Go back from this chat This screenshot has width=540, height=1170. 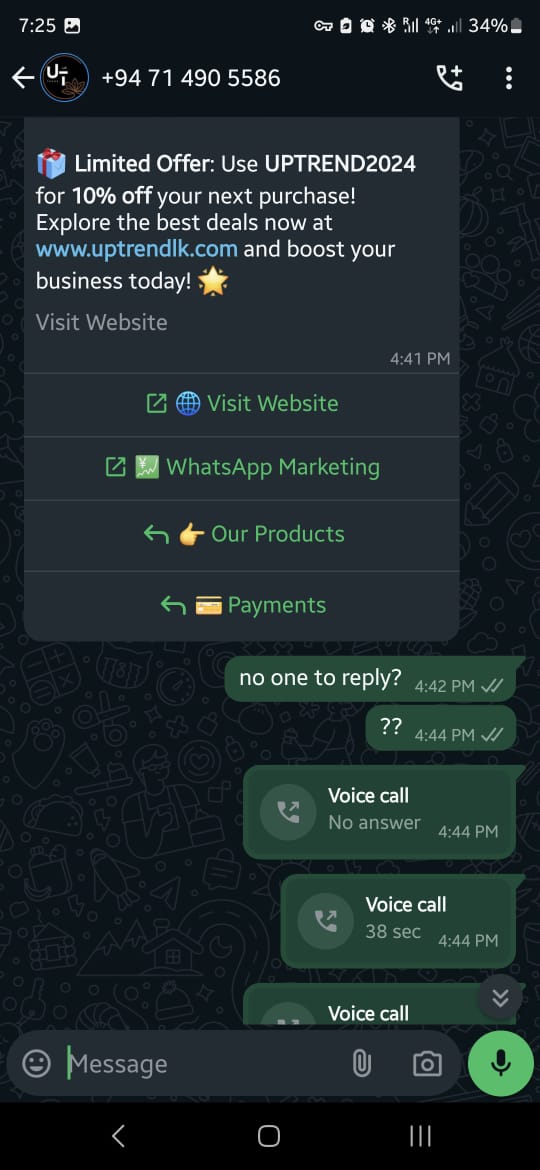(x=22, y=78)
